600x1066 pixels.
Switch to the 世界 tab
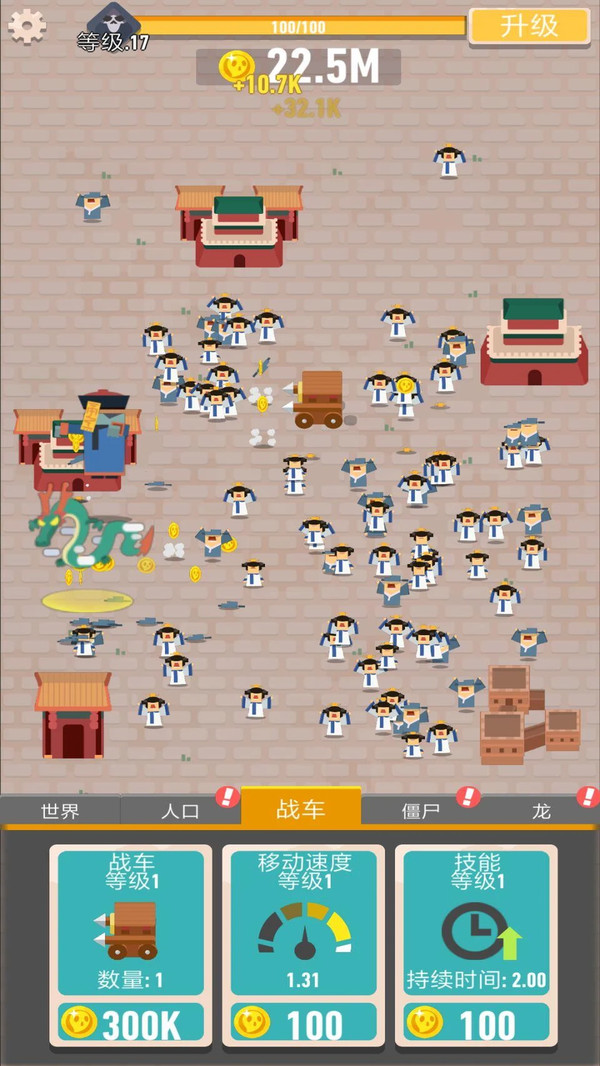click(60, 810)
